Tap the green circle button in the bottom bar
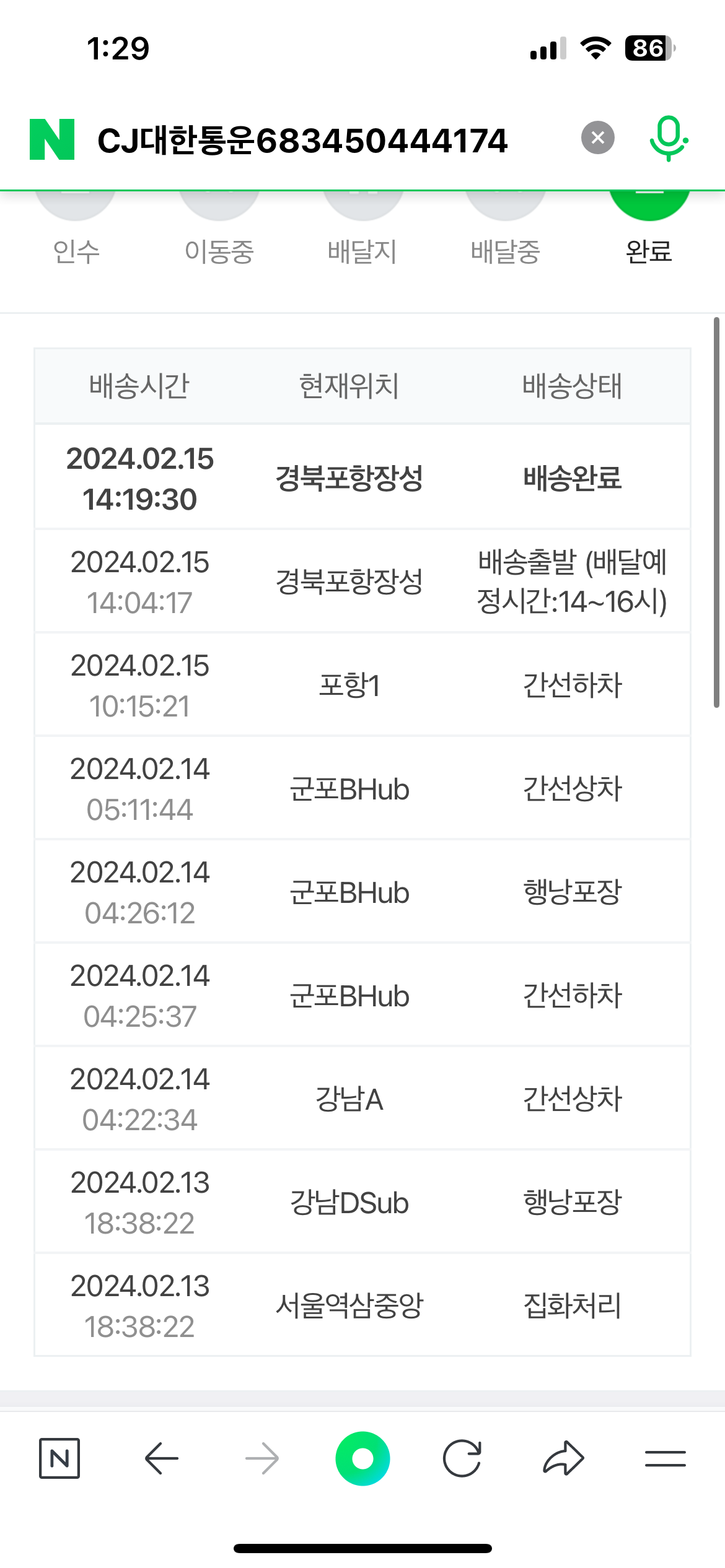 pyautogui.click(x=362, y=1458)
